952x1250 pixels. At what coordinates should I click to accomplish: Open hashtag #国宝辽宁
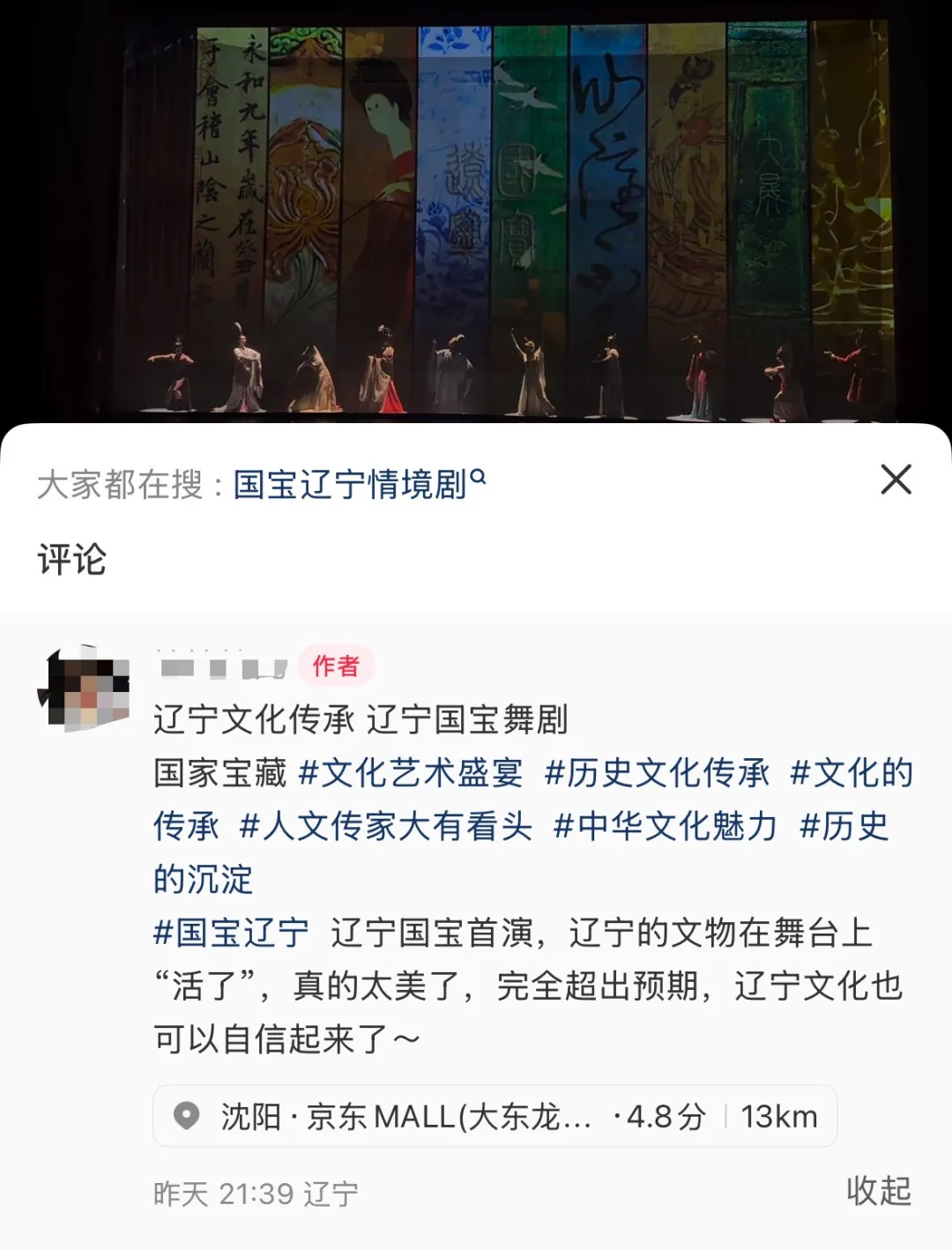[231, 933]
